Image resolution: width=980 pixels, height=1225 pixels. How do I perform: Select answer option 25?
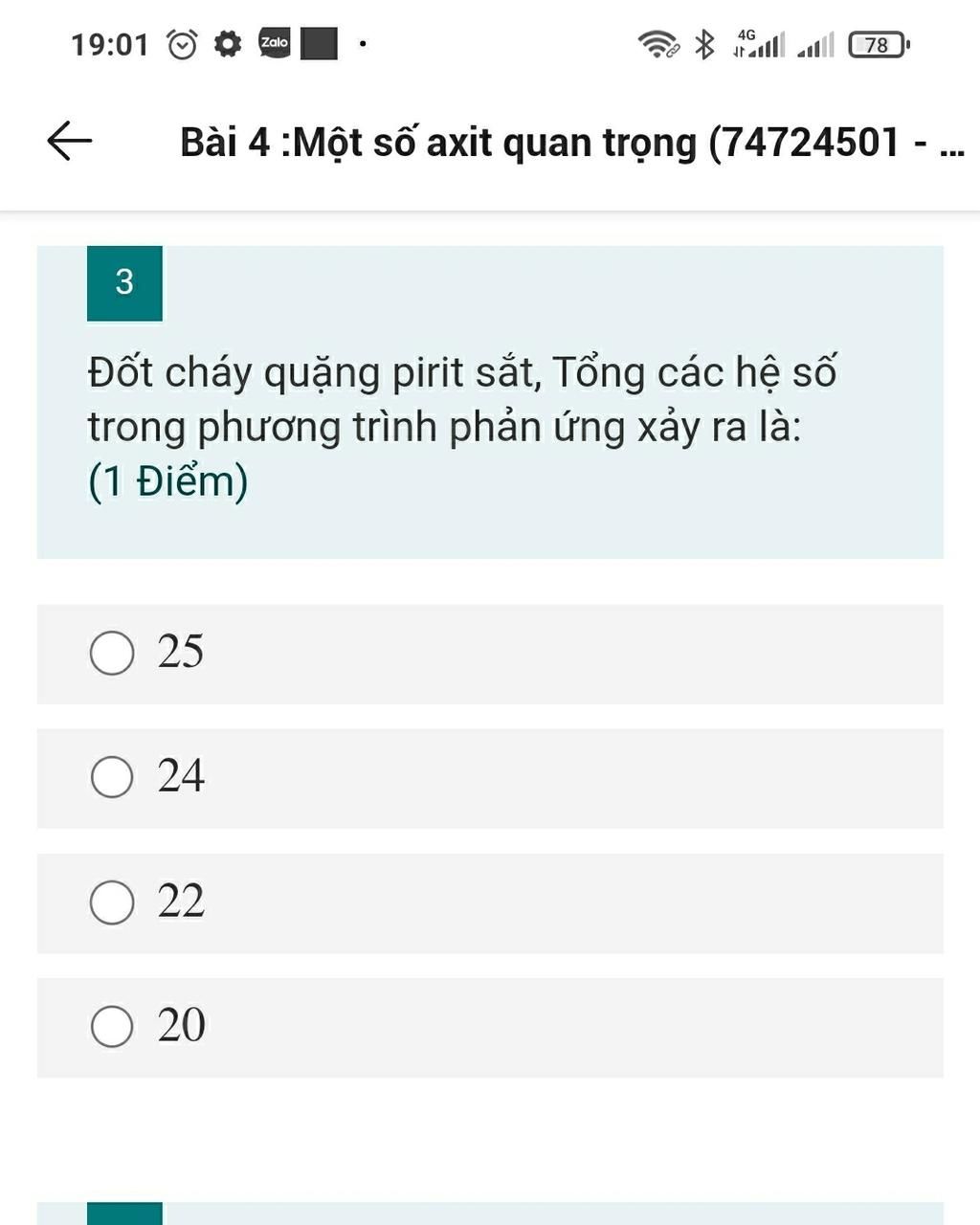112,654
